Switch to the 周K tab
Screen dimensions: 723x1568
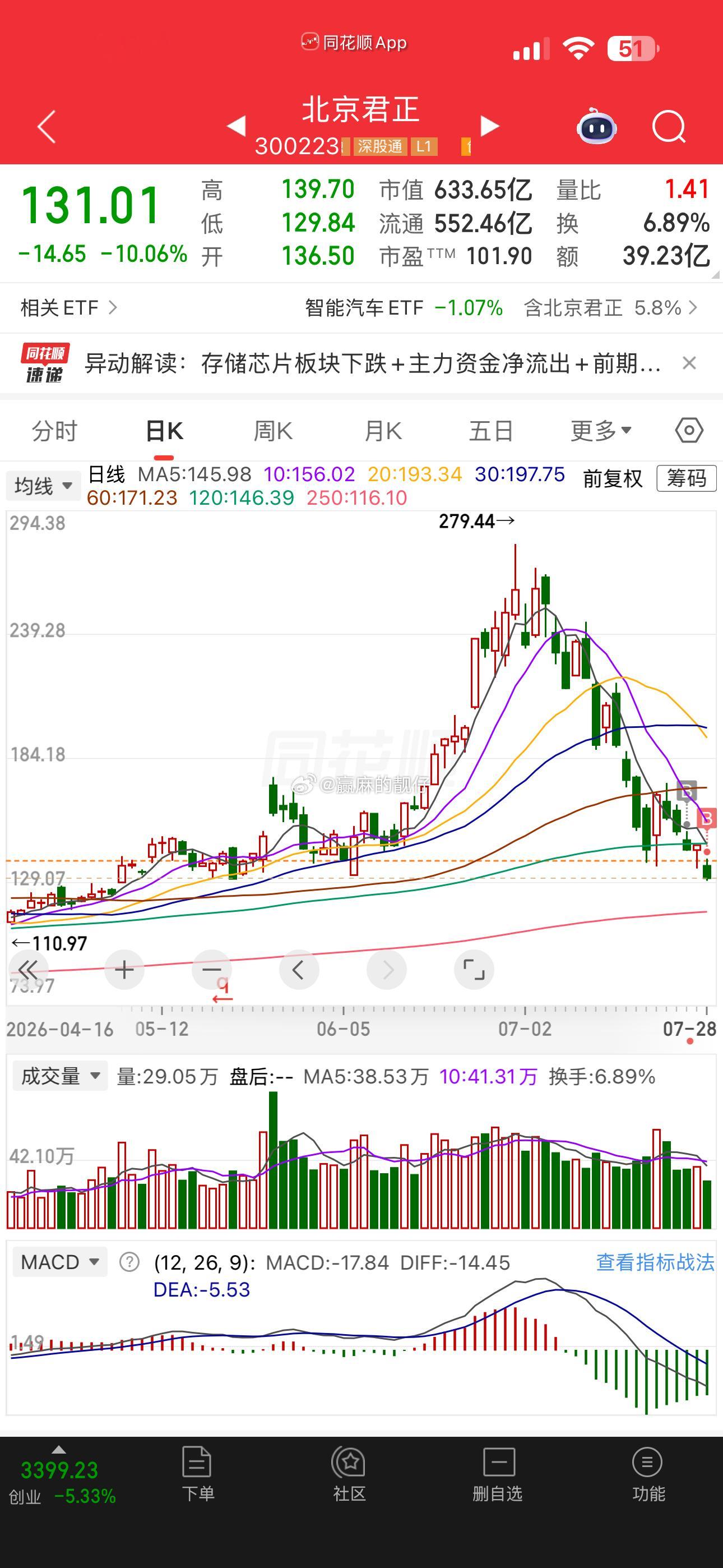click(x=272, y=431)
